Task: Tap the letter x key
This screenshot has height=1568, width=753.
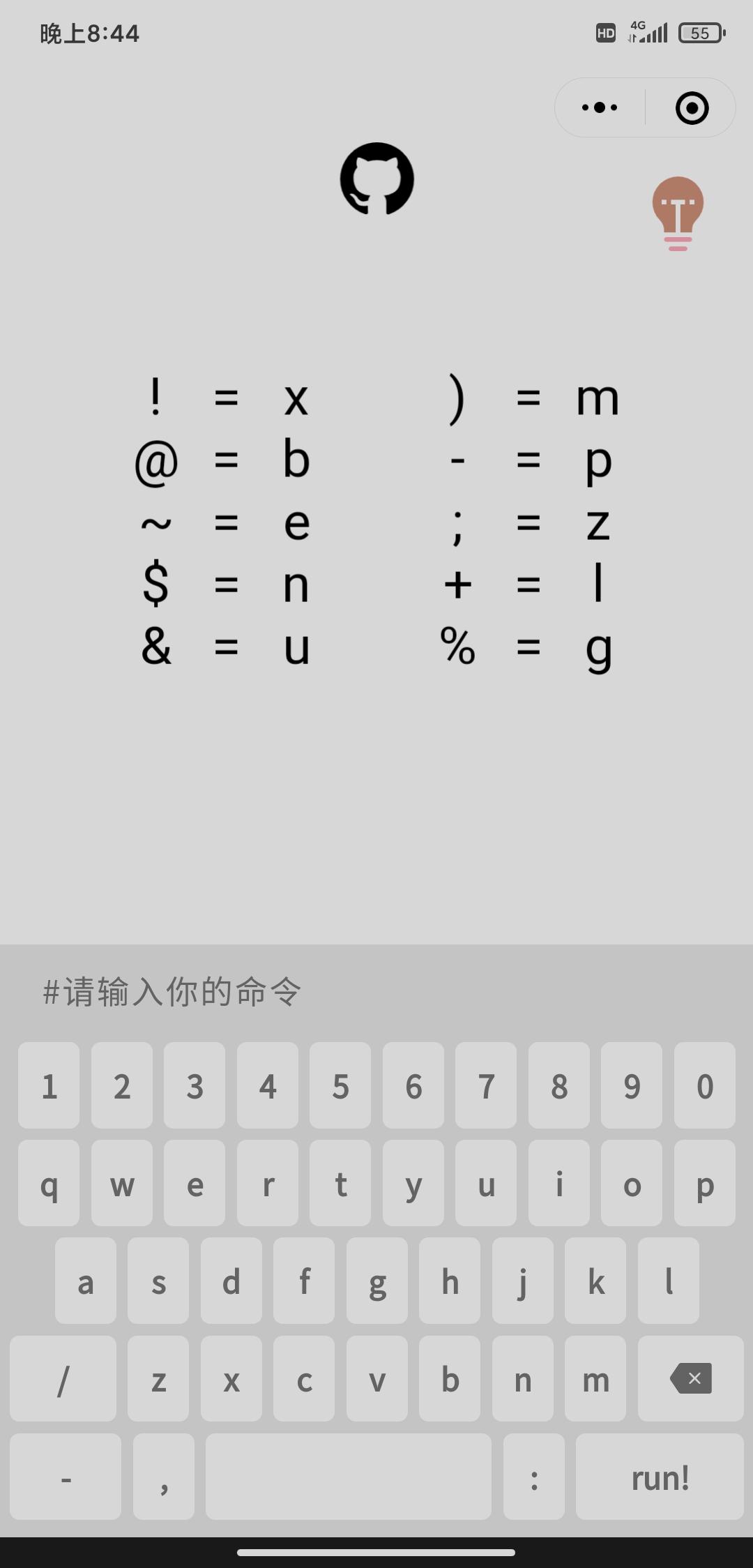Action: (x=231, y=1378)
